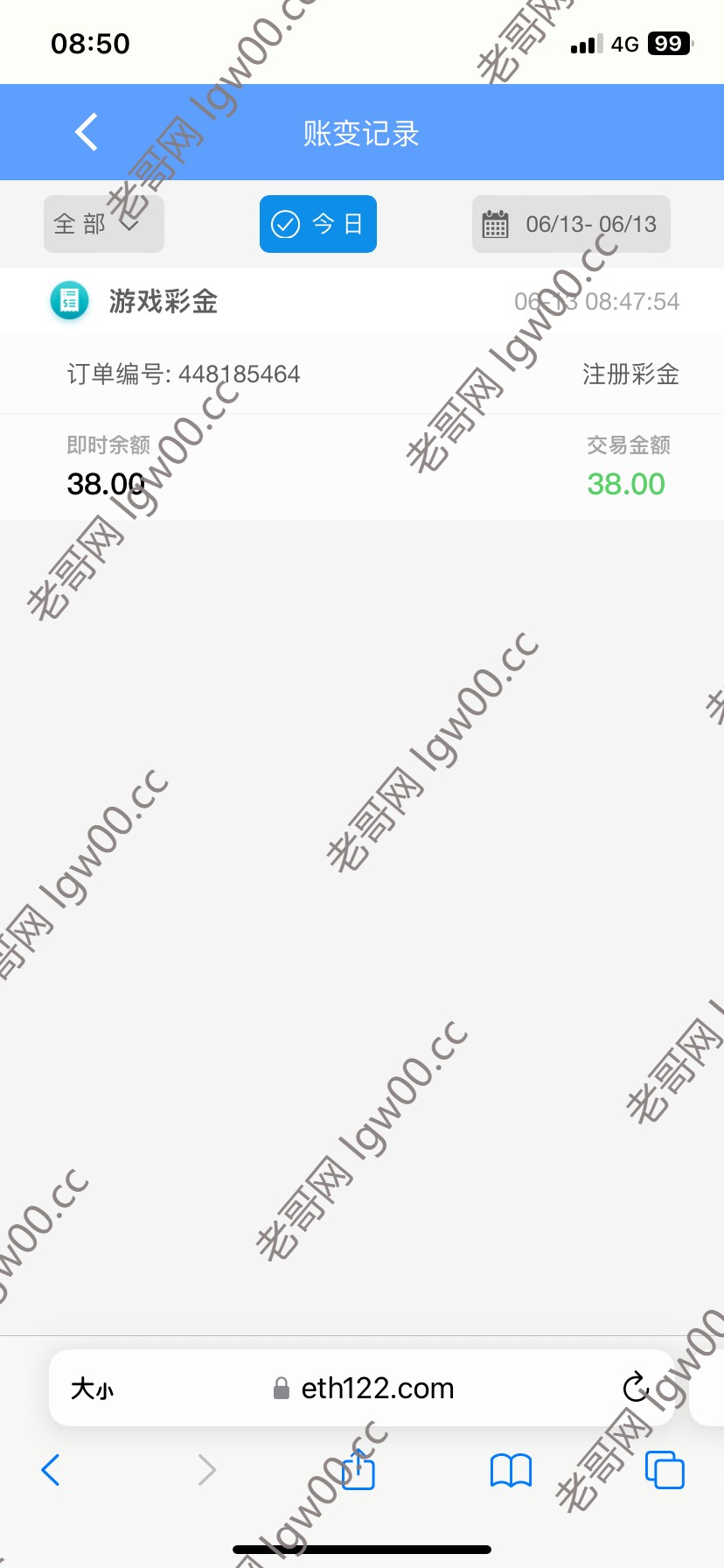This screenshot has width=724, height=1568.
Task: Tap the eth122.com address bar
Action: [376, 1389]
